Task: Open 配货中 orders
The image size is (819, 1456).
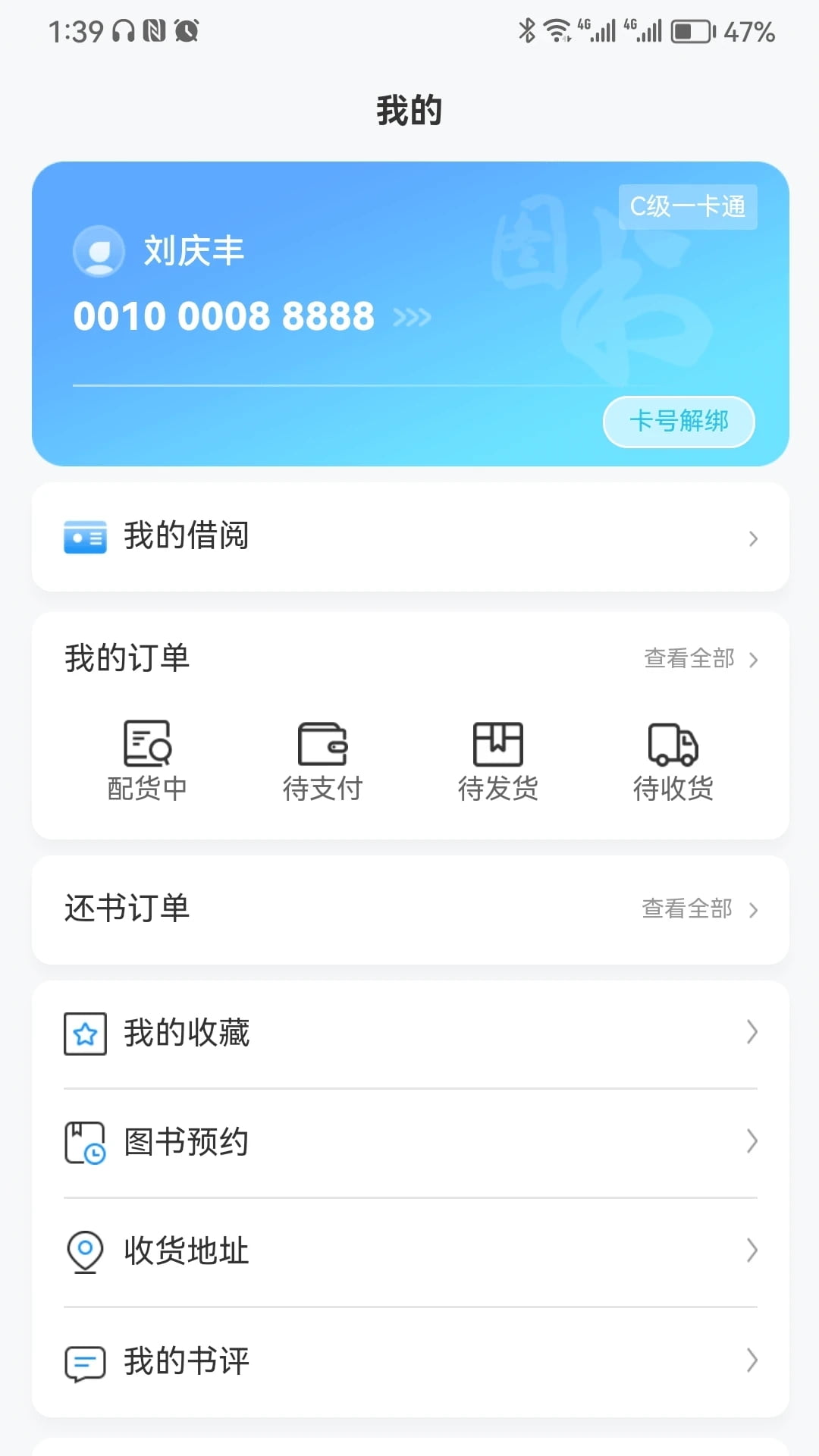Action: (147, 761)
